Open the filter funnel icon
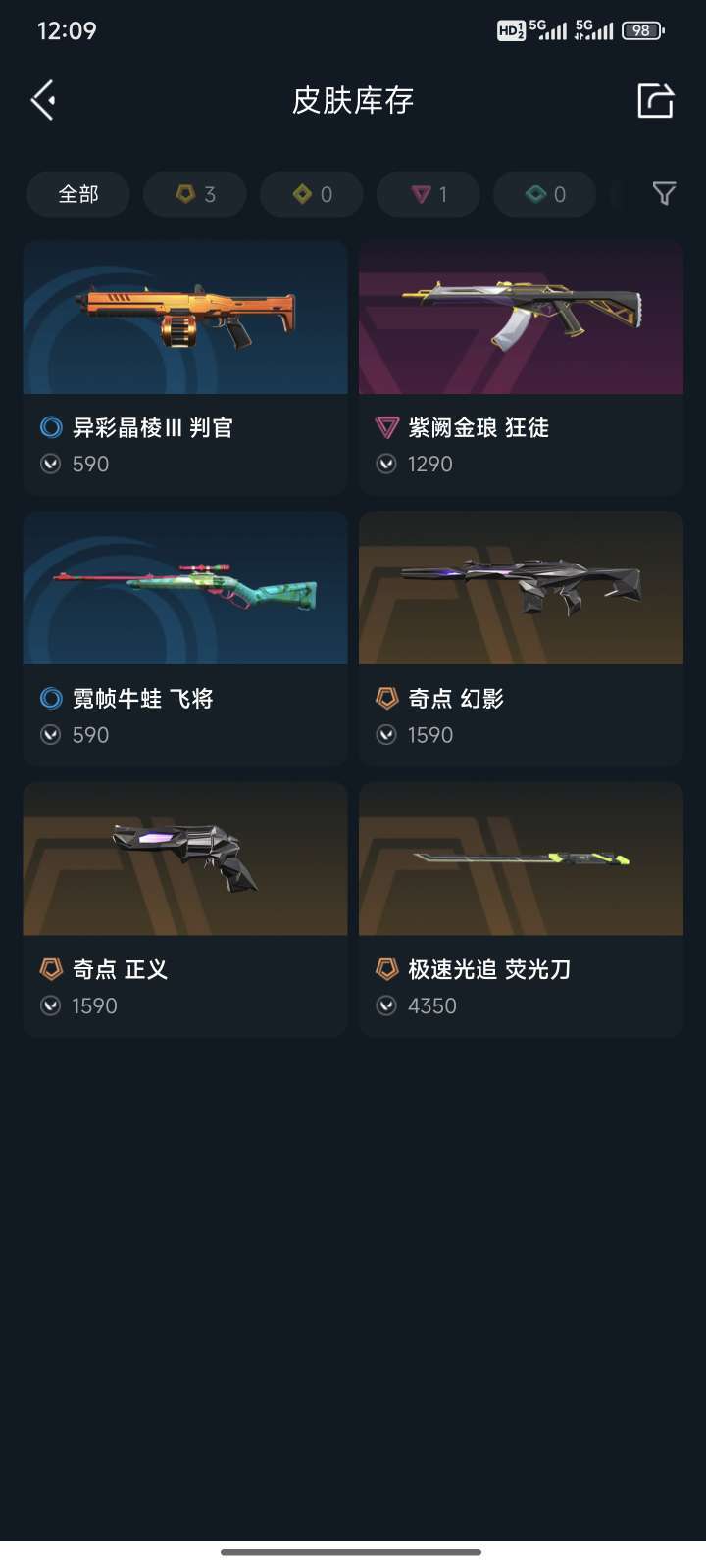 click(x=664, y=194)
